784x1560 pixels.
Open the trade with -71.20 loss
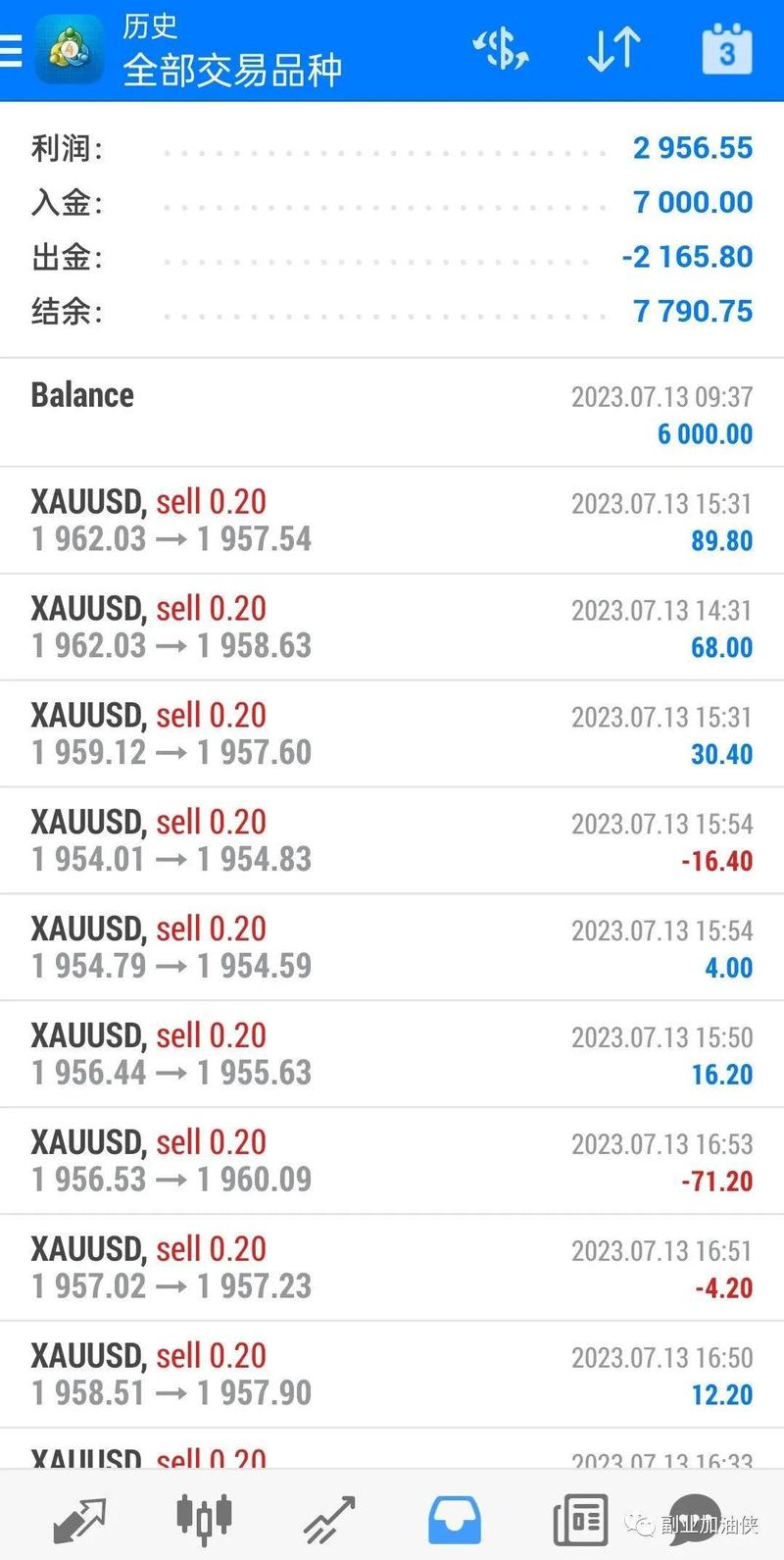tap(392, 1162)
